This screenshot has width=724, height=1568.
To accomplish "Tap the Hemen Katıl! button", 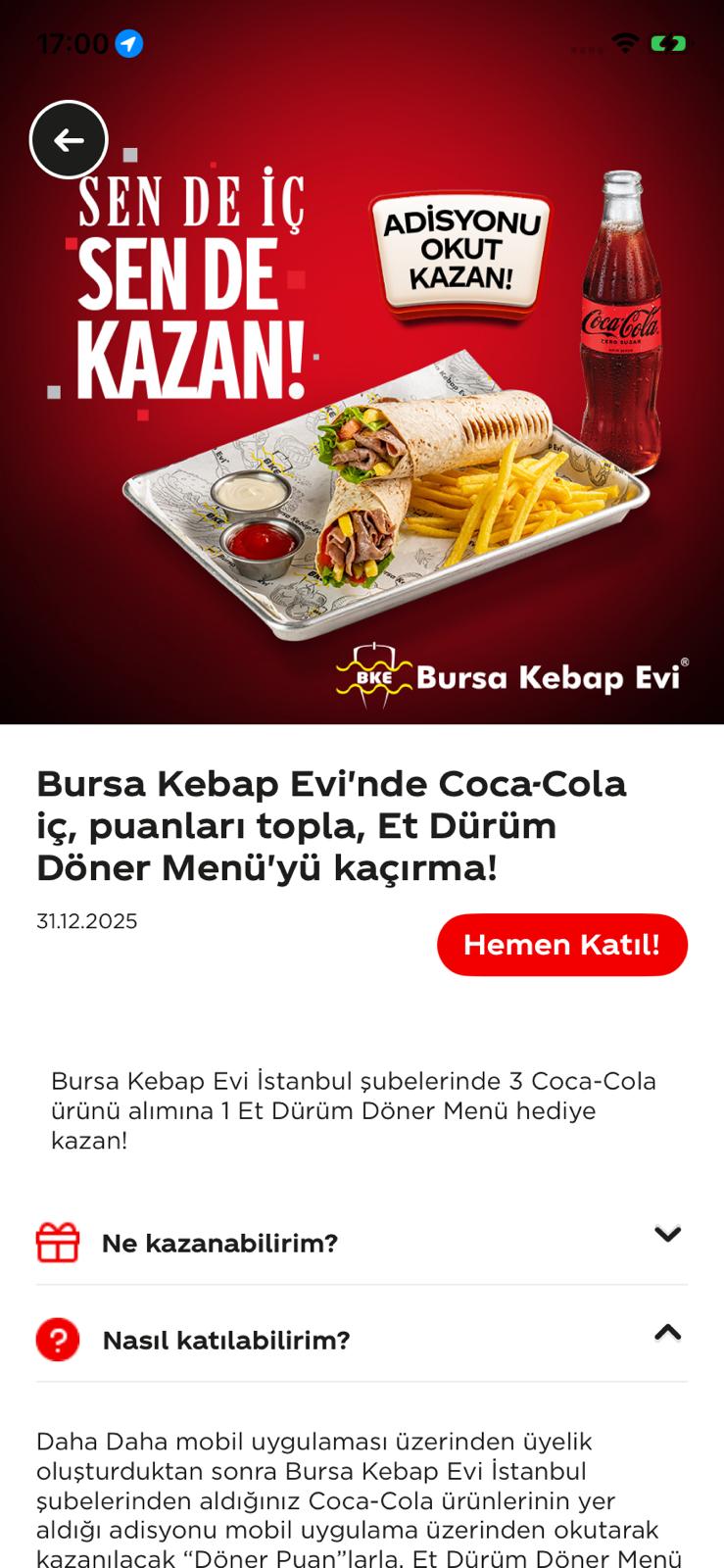I will (x=561, y=945).
